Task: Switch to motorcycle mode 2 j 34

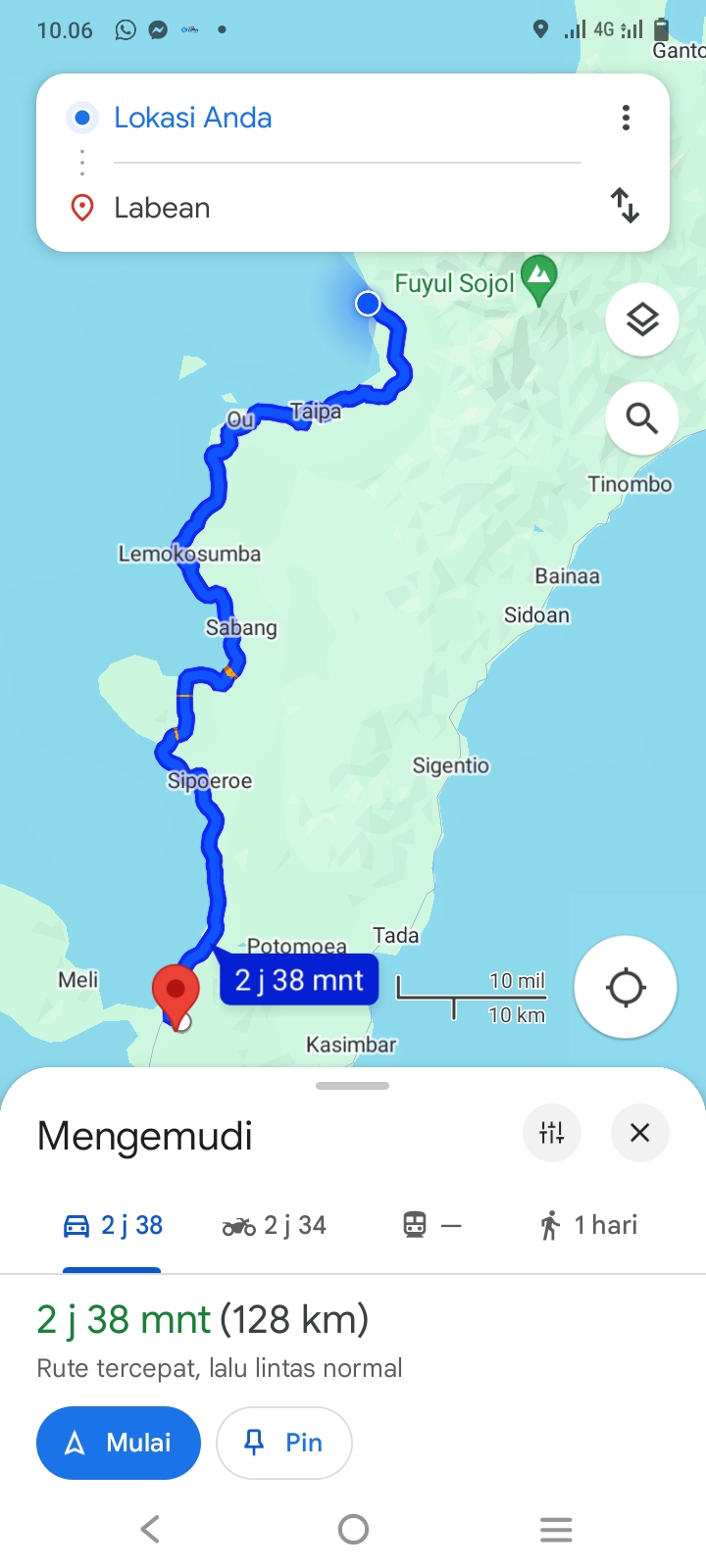Action: [x=275, y=1225]
